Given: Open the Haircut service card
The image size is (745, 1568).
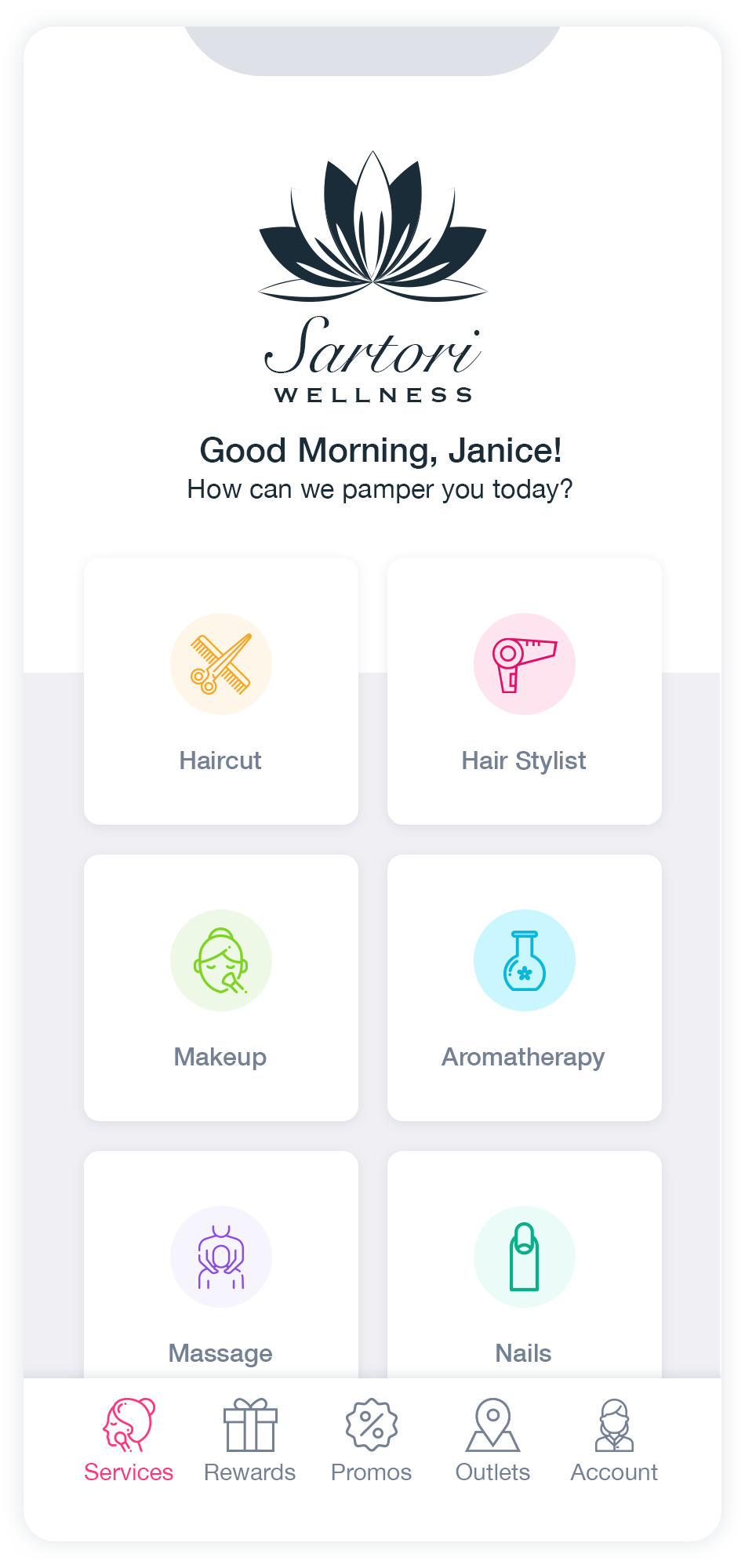Looking at the screenshot, I should (221, 691).
